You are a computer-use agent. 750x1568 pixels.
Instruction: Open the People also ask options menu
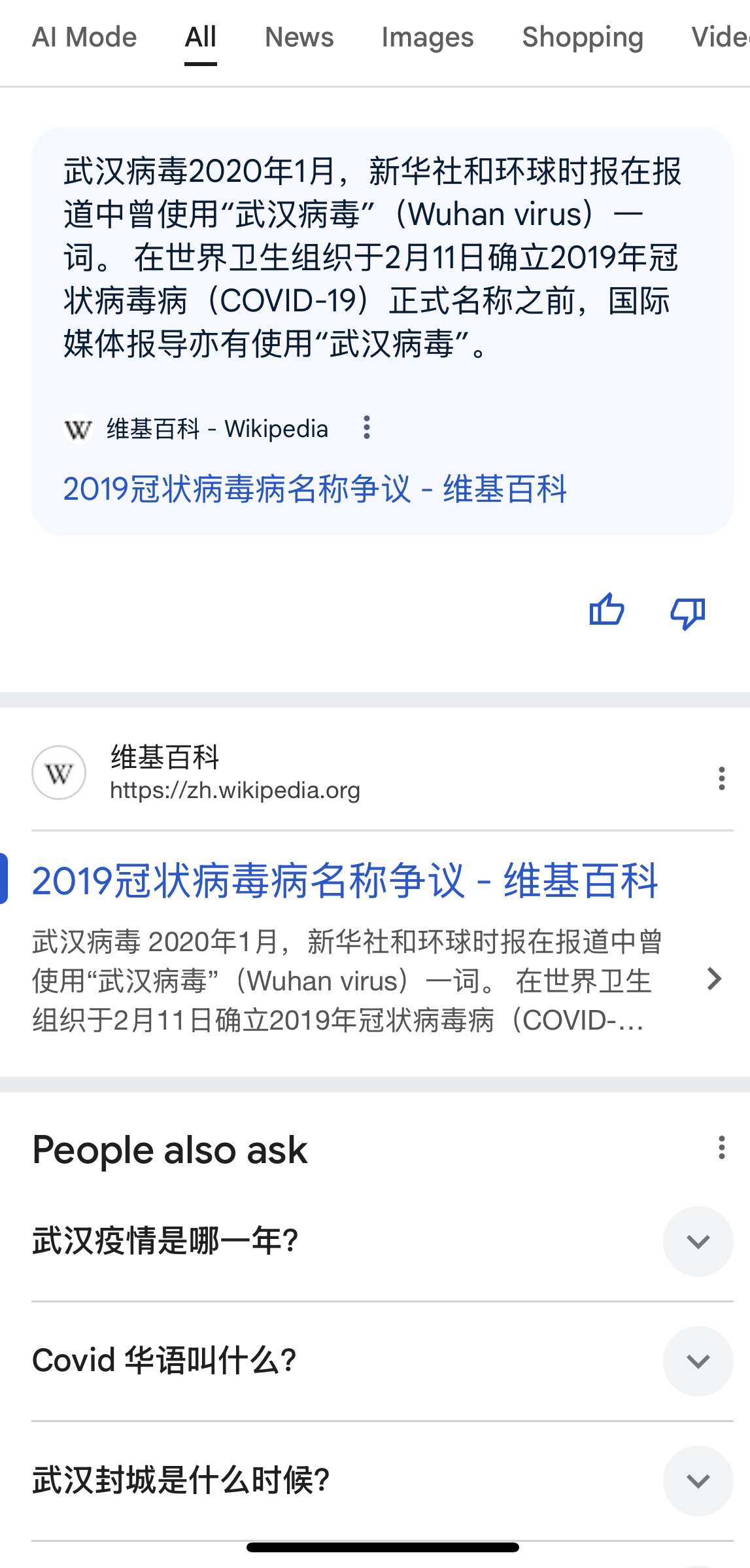click(721, 1148)
